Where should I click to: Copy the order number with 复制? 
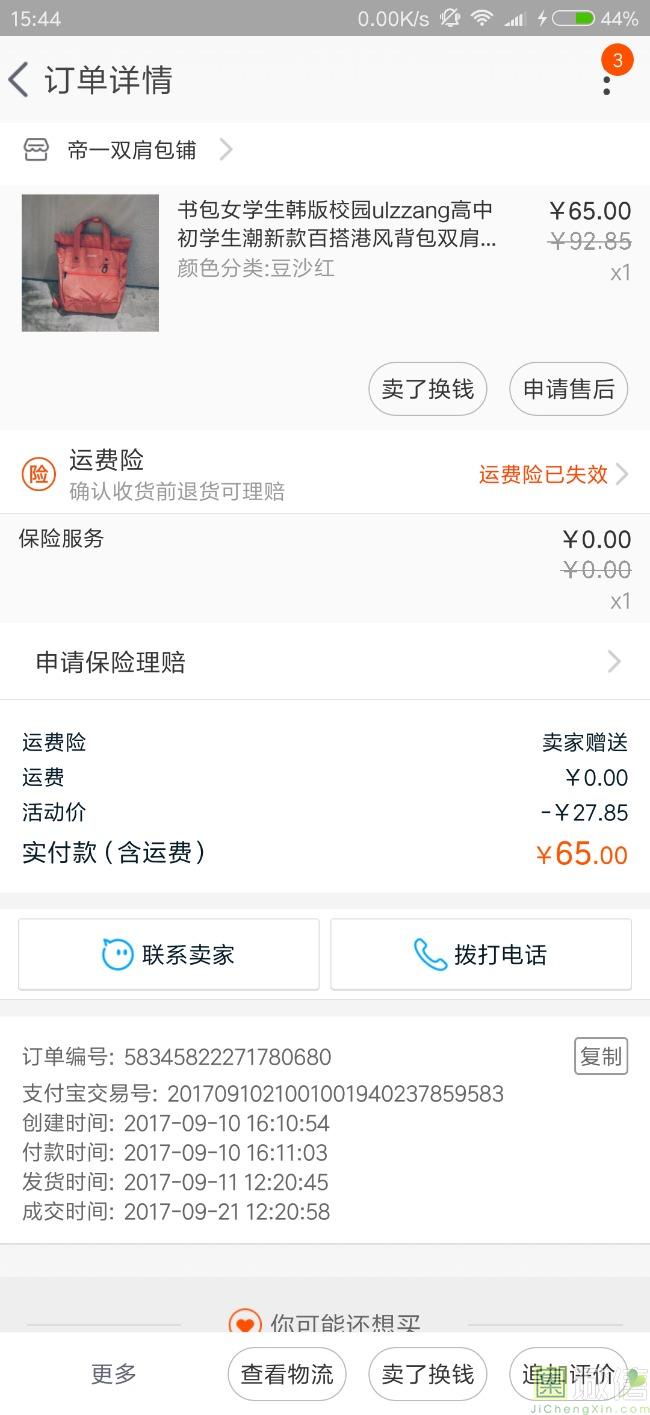[600, 1056]
